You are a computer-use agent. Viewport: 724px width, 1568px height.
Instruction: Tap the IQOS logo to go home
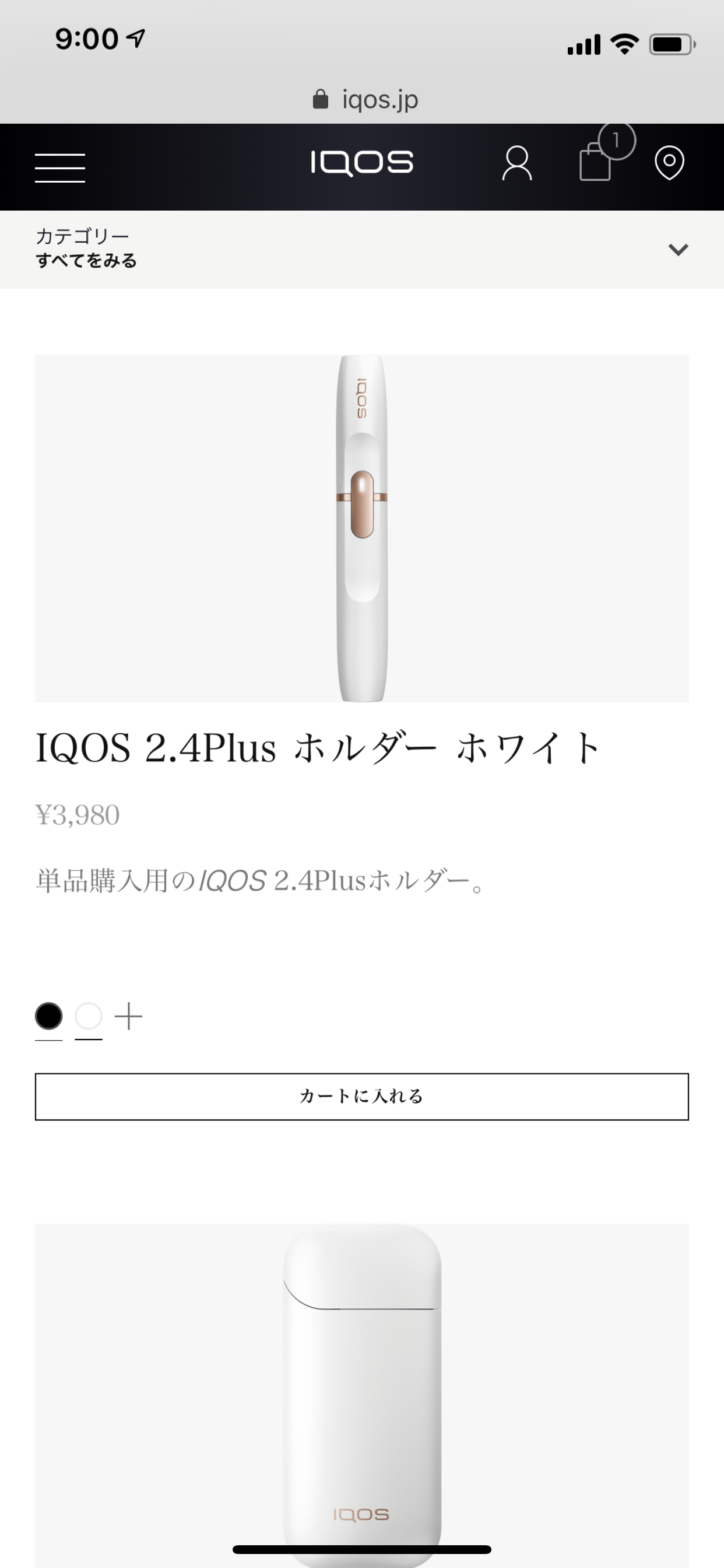click(x=362, y=163)
